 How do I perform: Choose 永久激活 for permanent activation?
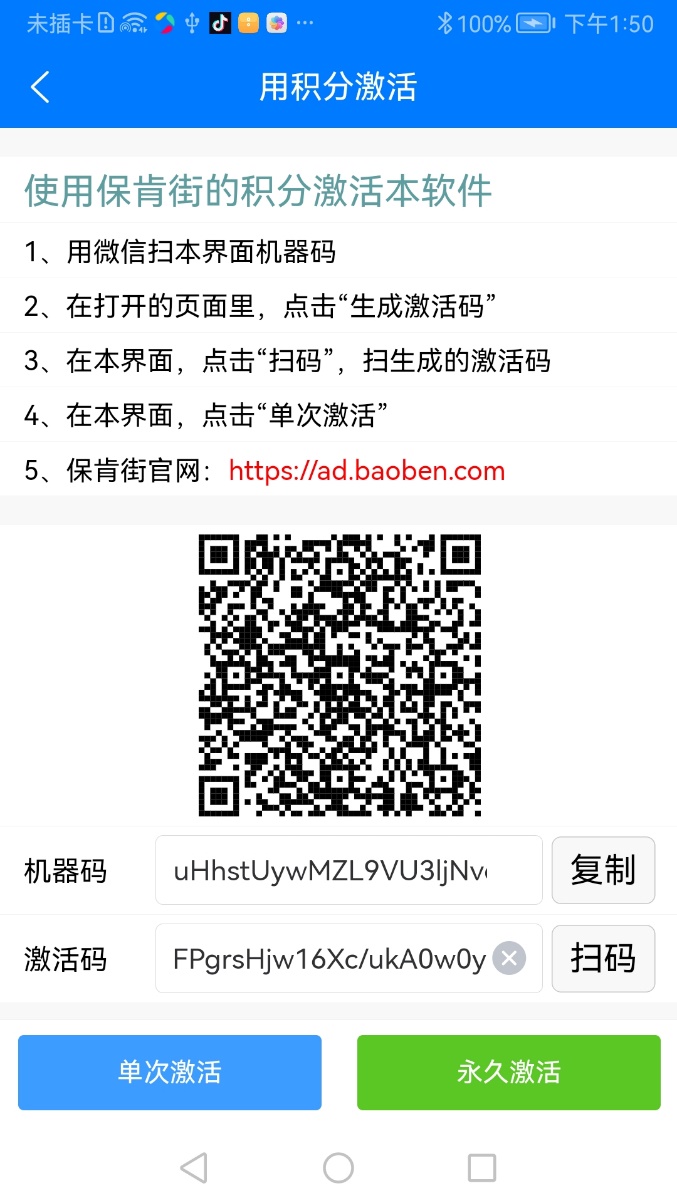click(508, 1072)
